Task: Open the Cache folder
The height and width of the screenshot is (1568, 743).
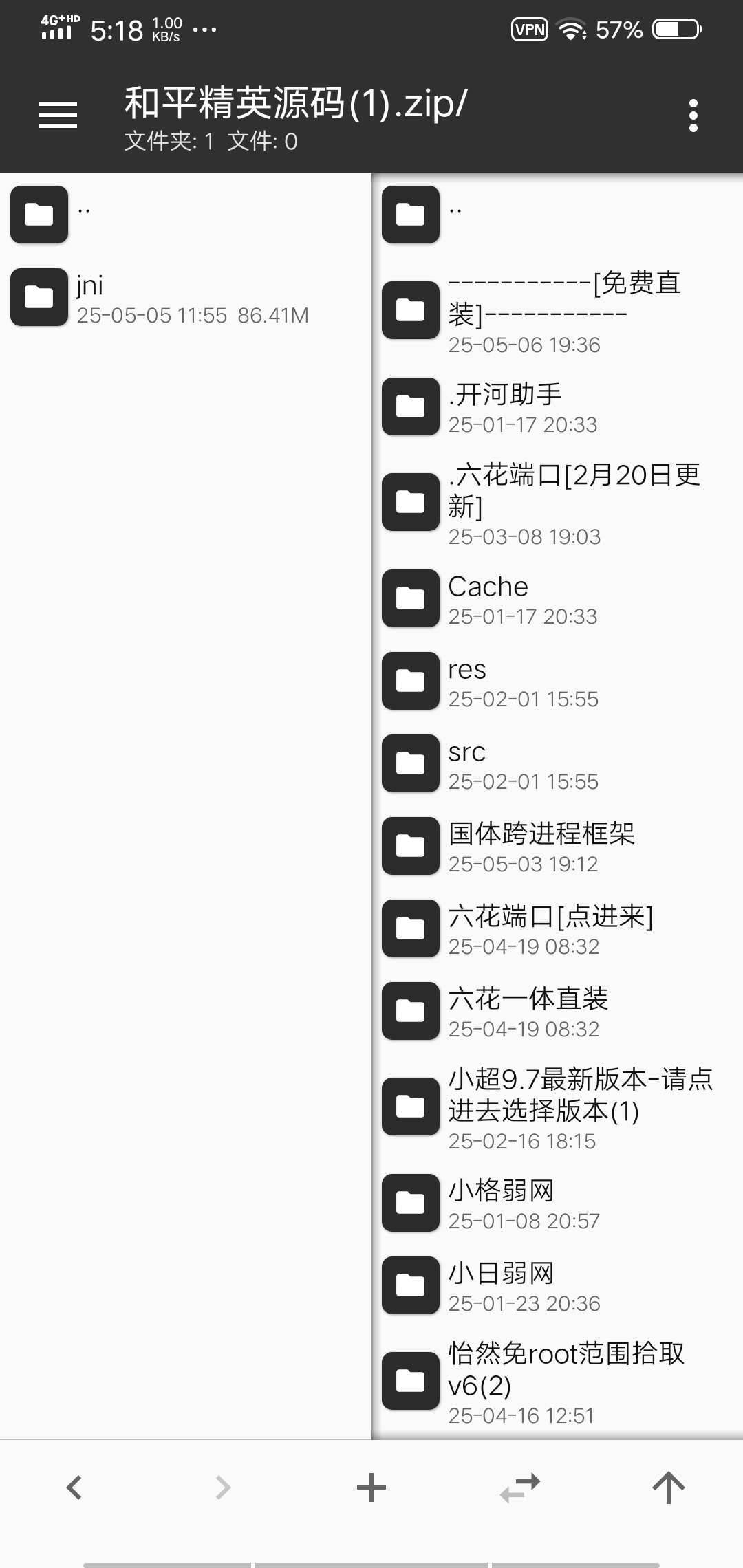Action: pyautogui.click(x=558, y=598)
